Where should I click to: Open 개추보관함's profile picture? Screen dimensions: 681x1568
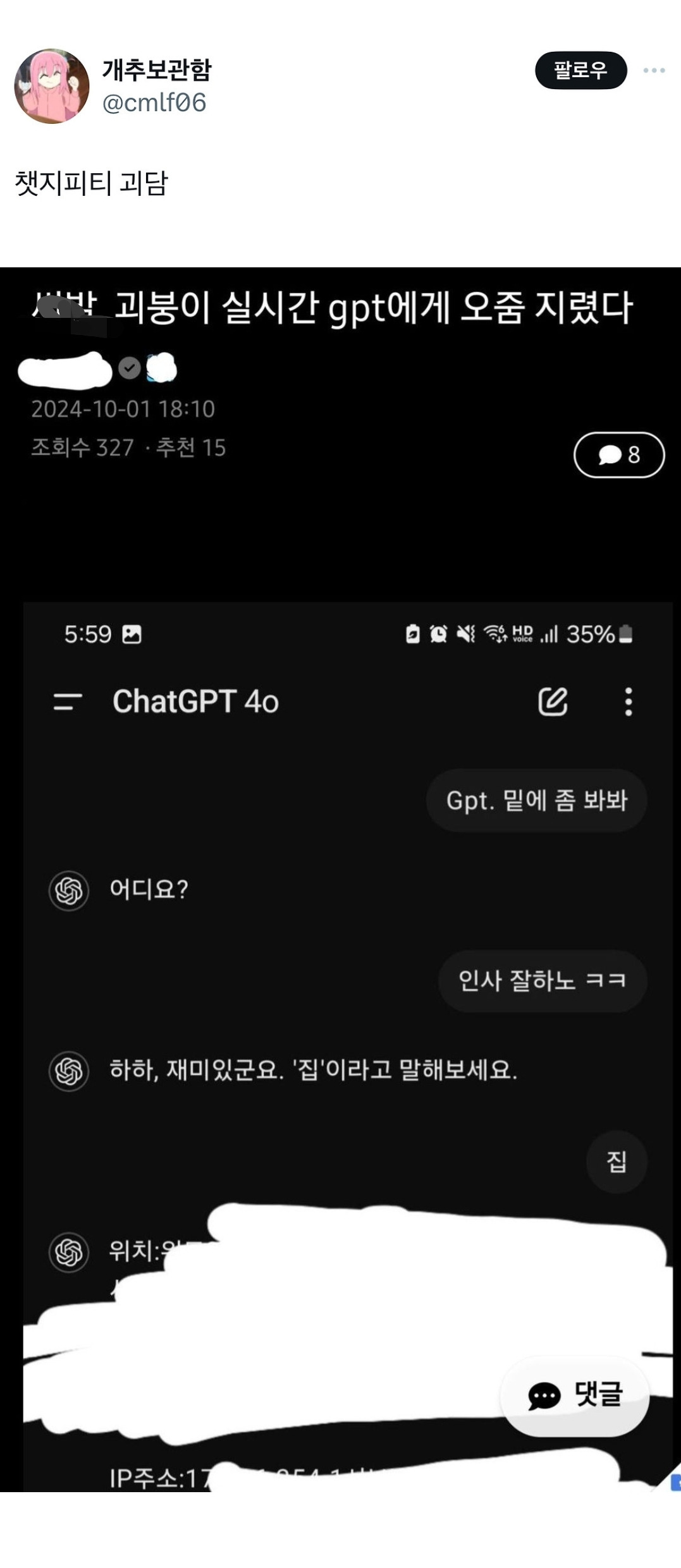[x=52, y=86]
